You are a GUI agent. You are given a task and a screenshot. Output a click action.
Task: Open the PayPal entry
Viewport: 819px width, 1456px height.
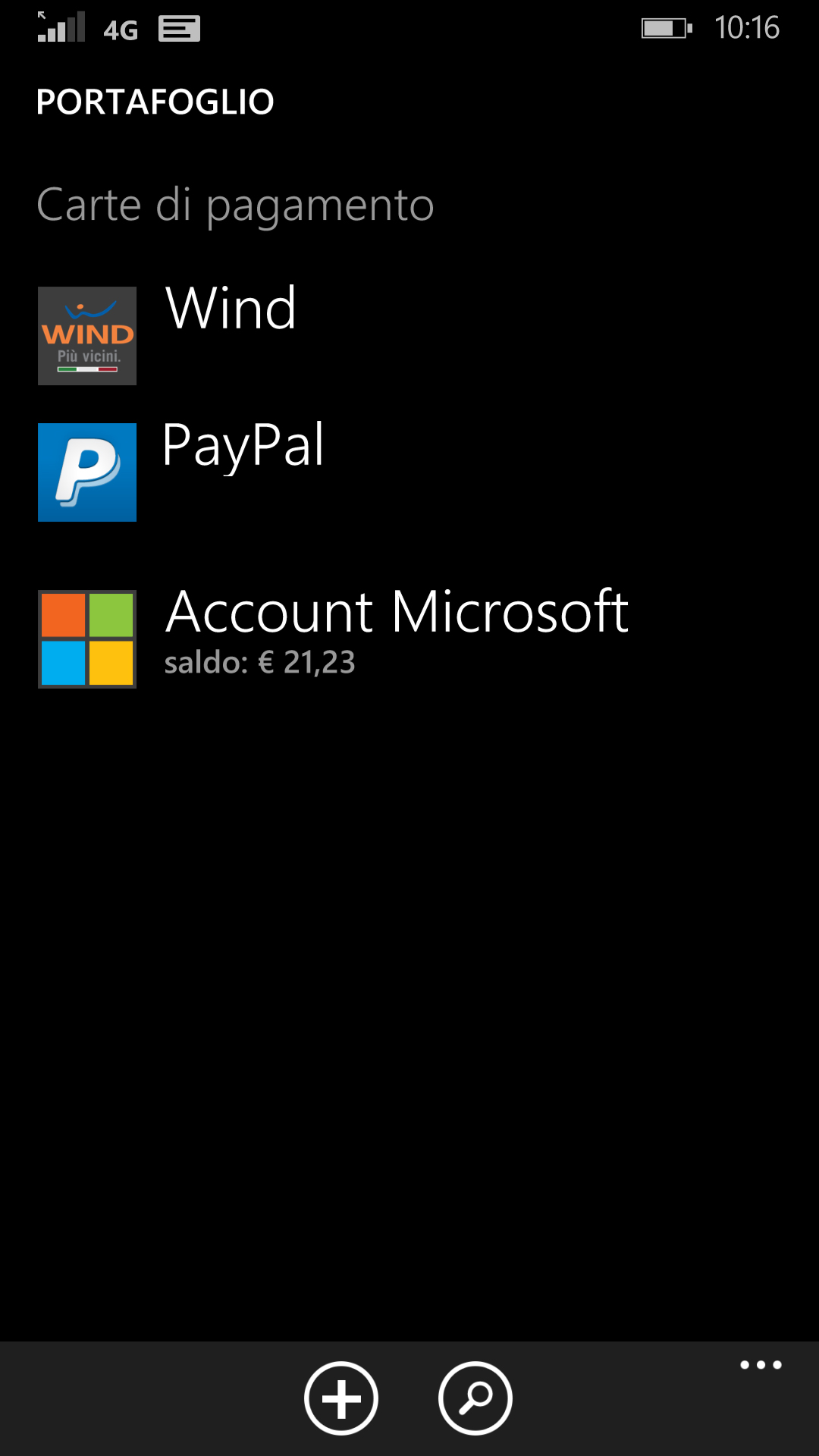coord(409,472)
